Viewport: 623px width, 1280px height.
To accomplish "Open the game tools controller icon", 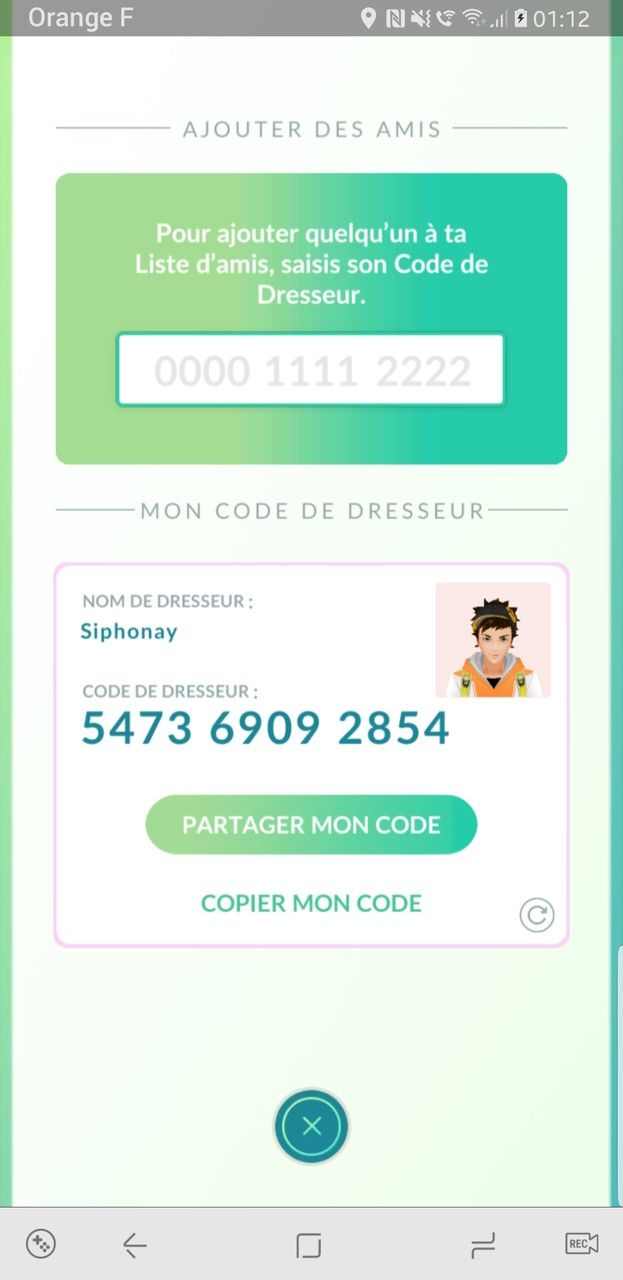I will coord(41,1244).
